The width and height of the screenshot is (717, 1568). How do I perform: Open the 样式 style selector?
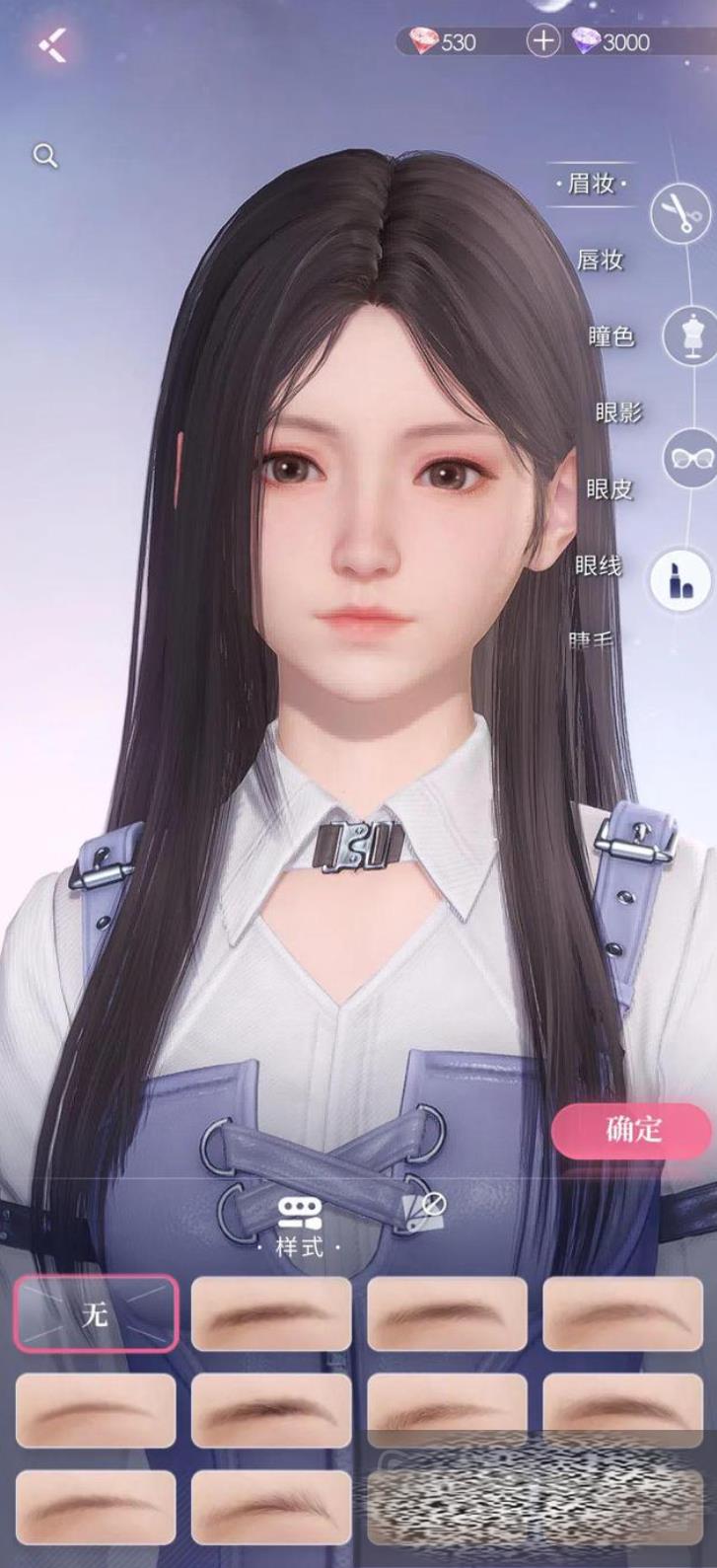pyautogui.click(x=300, y=1228)
